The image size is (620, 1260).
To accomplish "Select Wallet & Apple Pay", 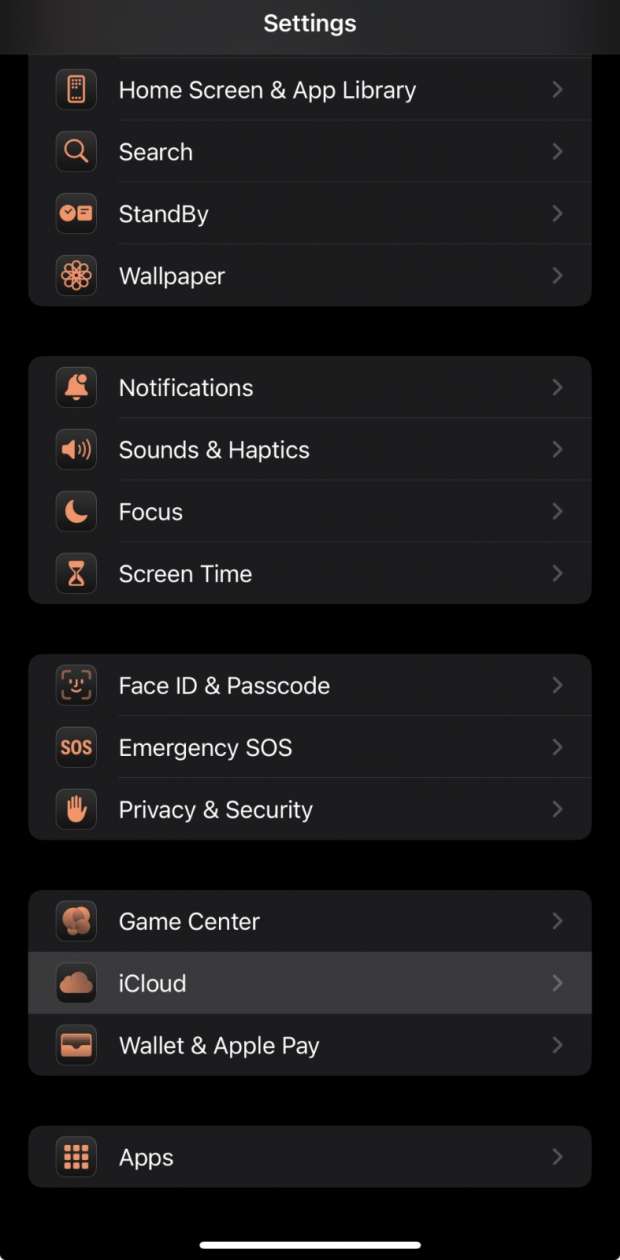I will [x=310, y=1046].
